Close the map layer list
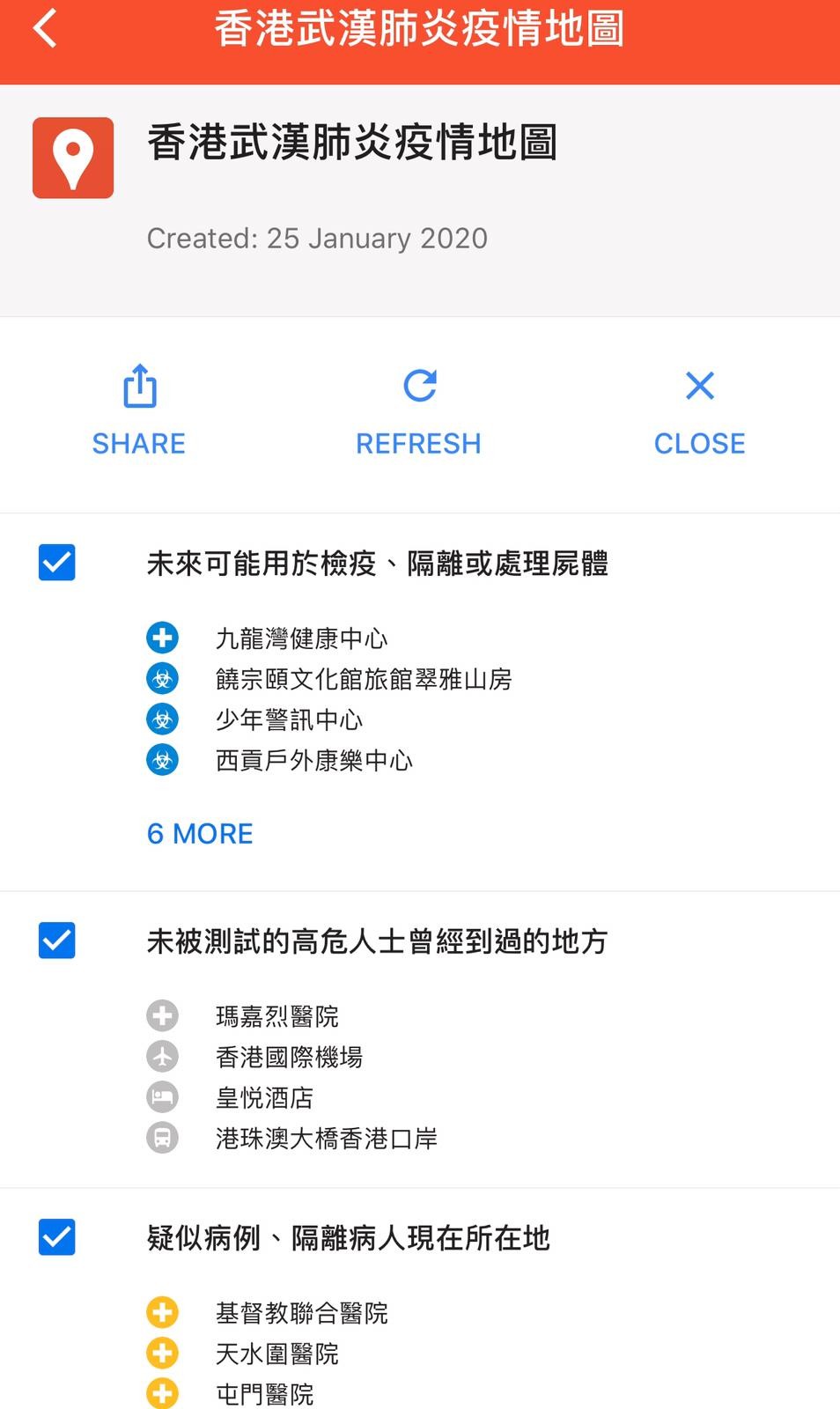 click(x=699, y=409)
